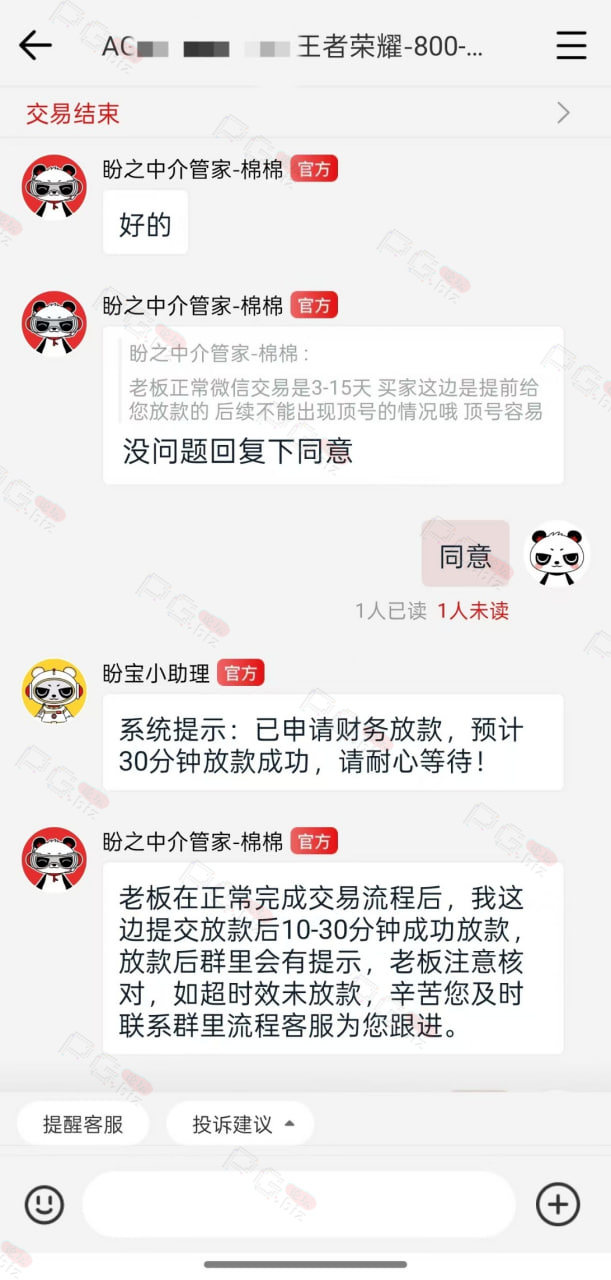611x1280 pixels.
Task: Open the 交易结束 status row
Action: (305, 113)
